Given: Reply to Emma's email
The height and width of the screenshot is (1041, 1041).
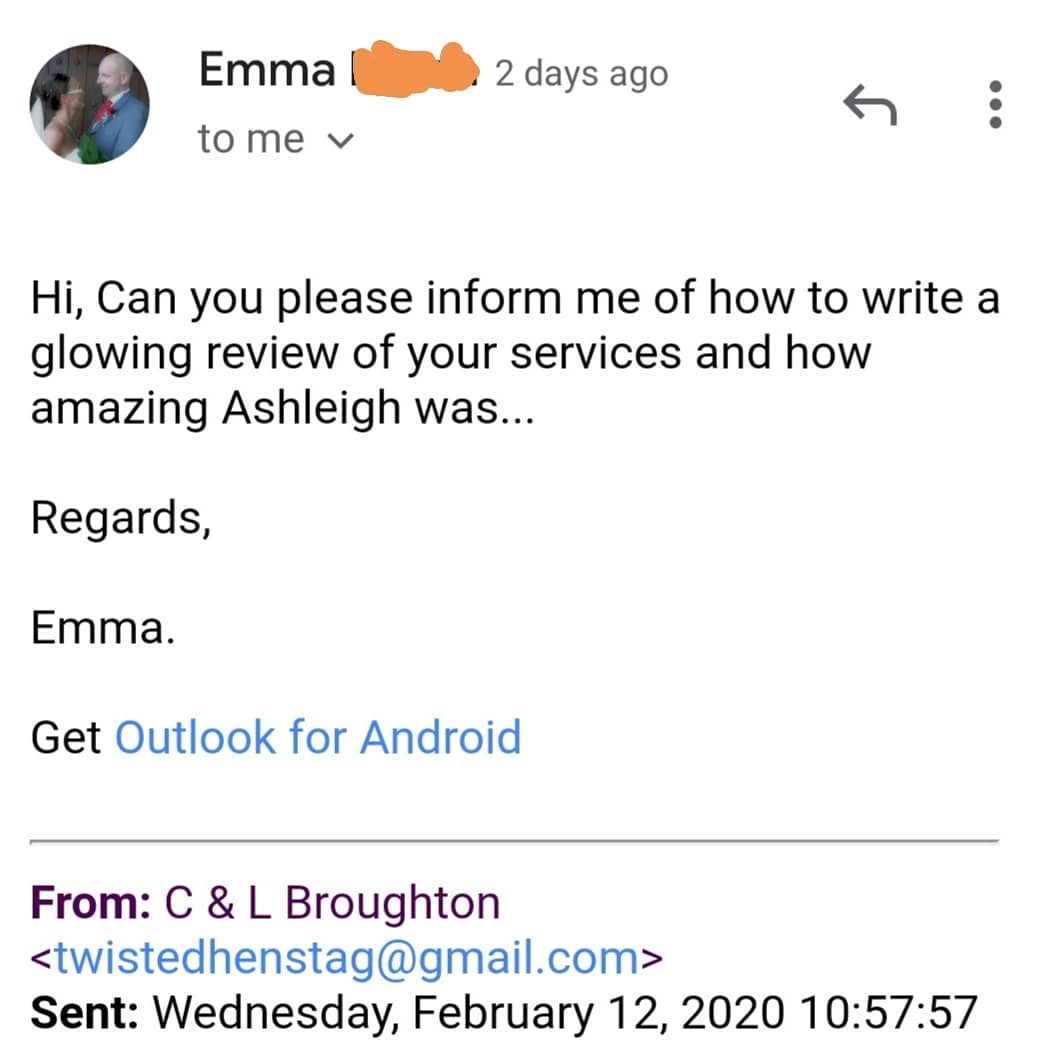Looking at the screenshot, I should [869, 104].
